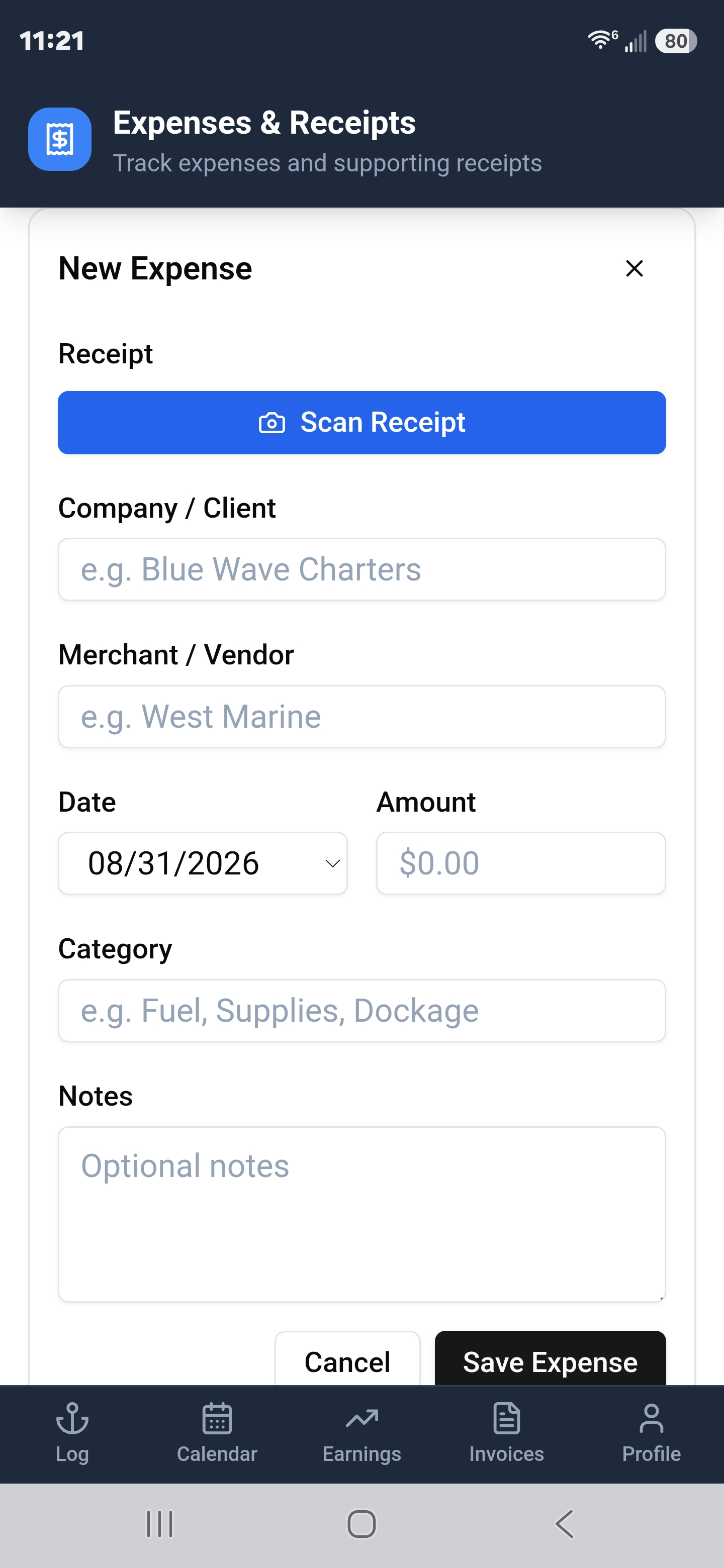Switch to the Invoices tab

(506, 1433)
